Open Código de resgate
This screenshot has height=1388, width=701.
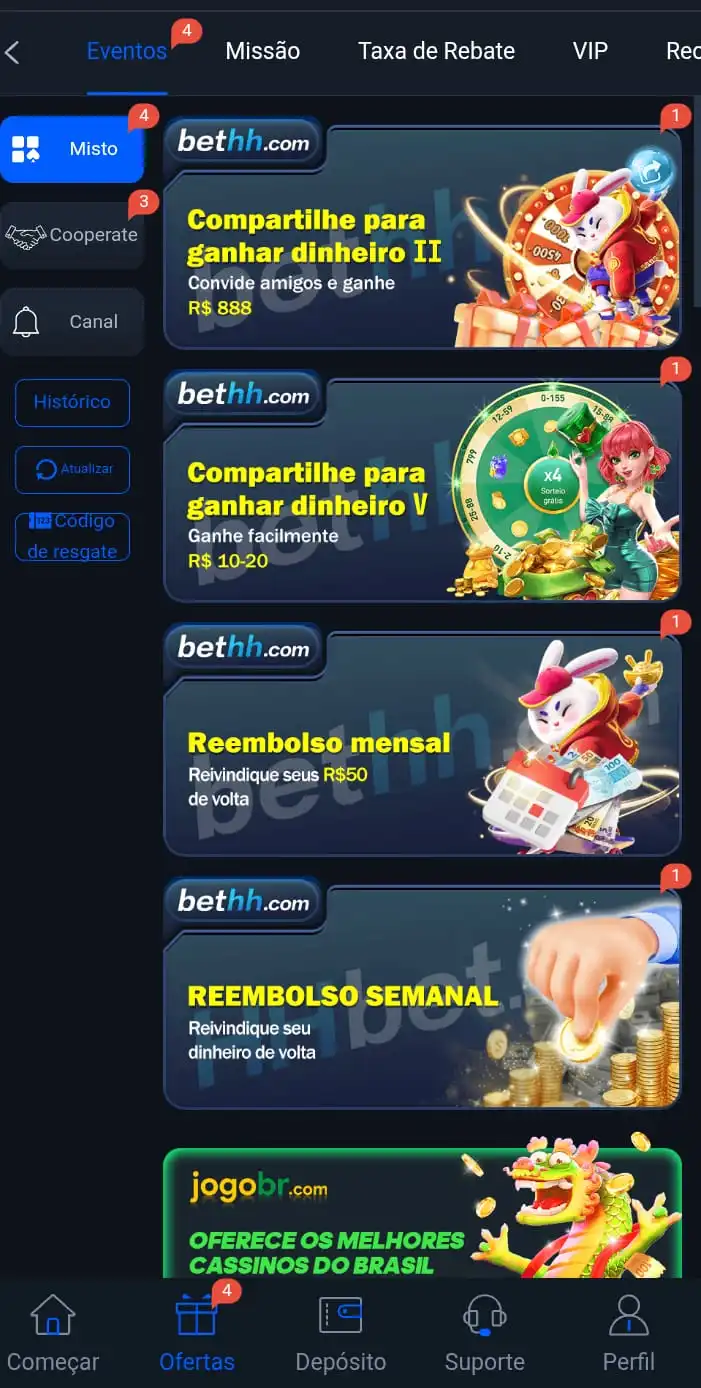[72, 536]
